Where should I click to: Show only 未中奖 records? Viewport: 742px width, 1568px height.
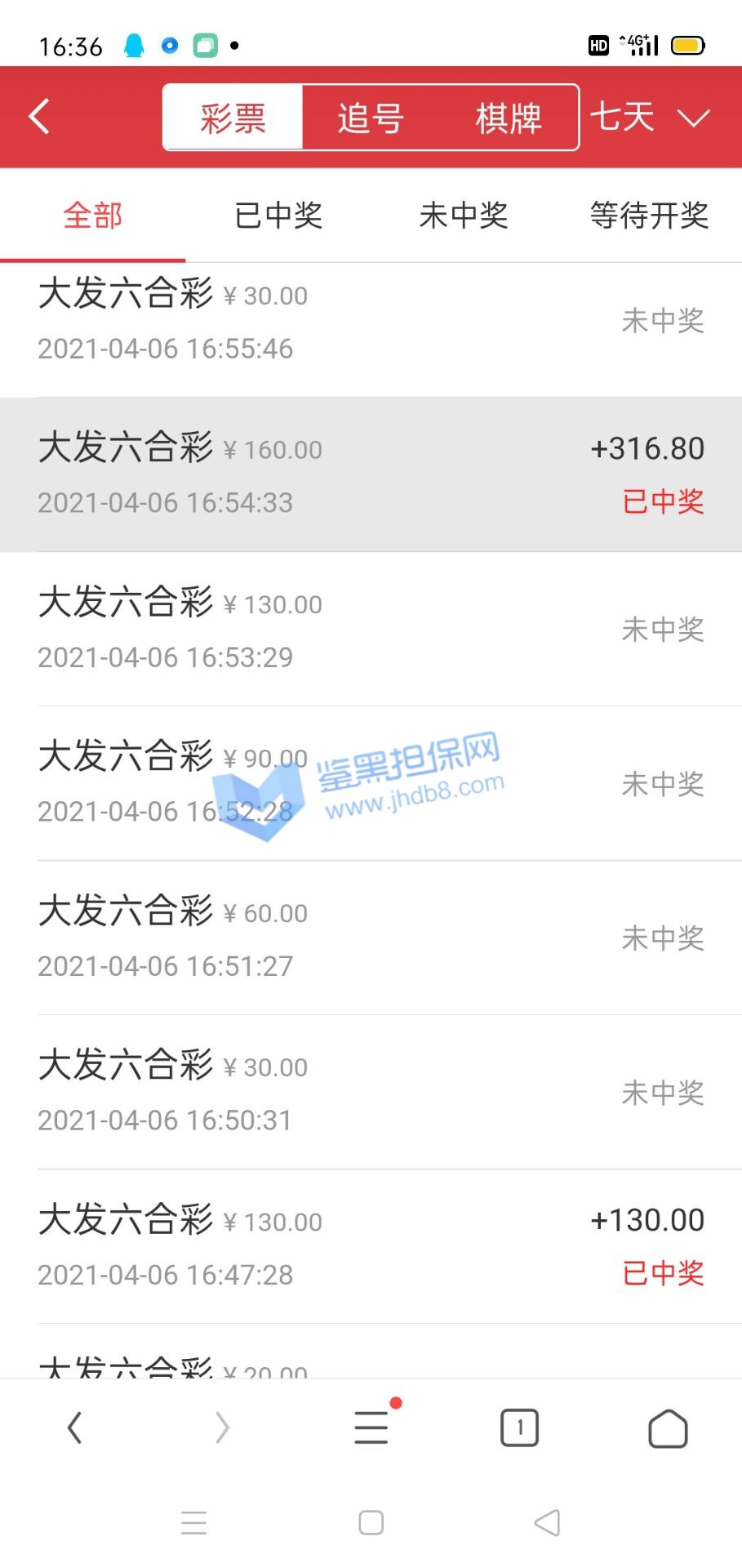[x=464, y=216]
